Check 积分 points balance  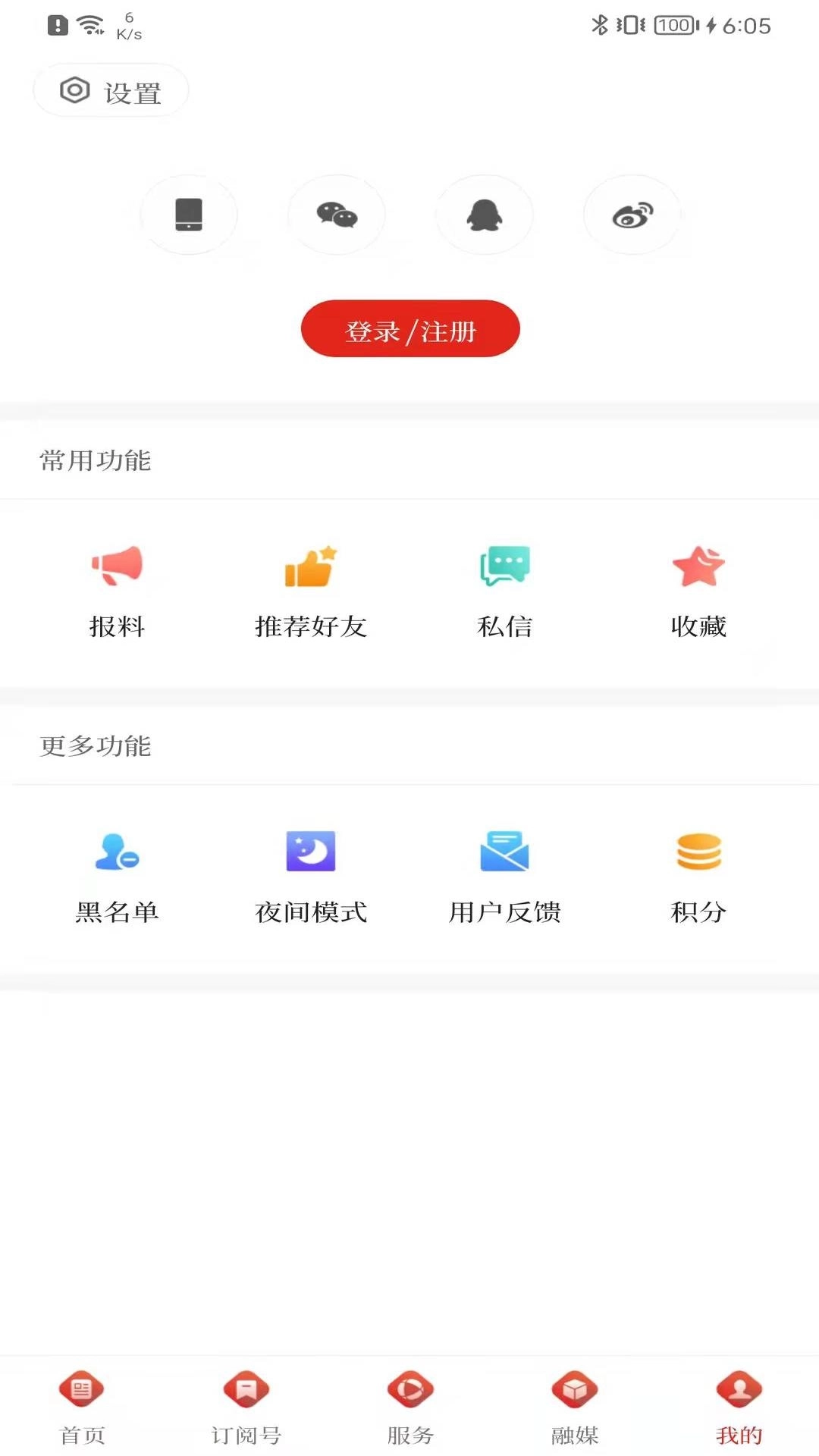tap(697, 876)
